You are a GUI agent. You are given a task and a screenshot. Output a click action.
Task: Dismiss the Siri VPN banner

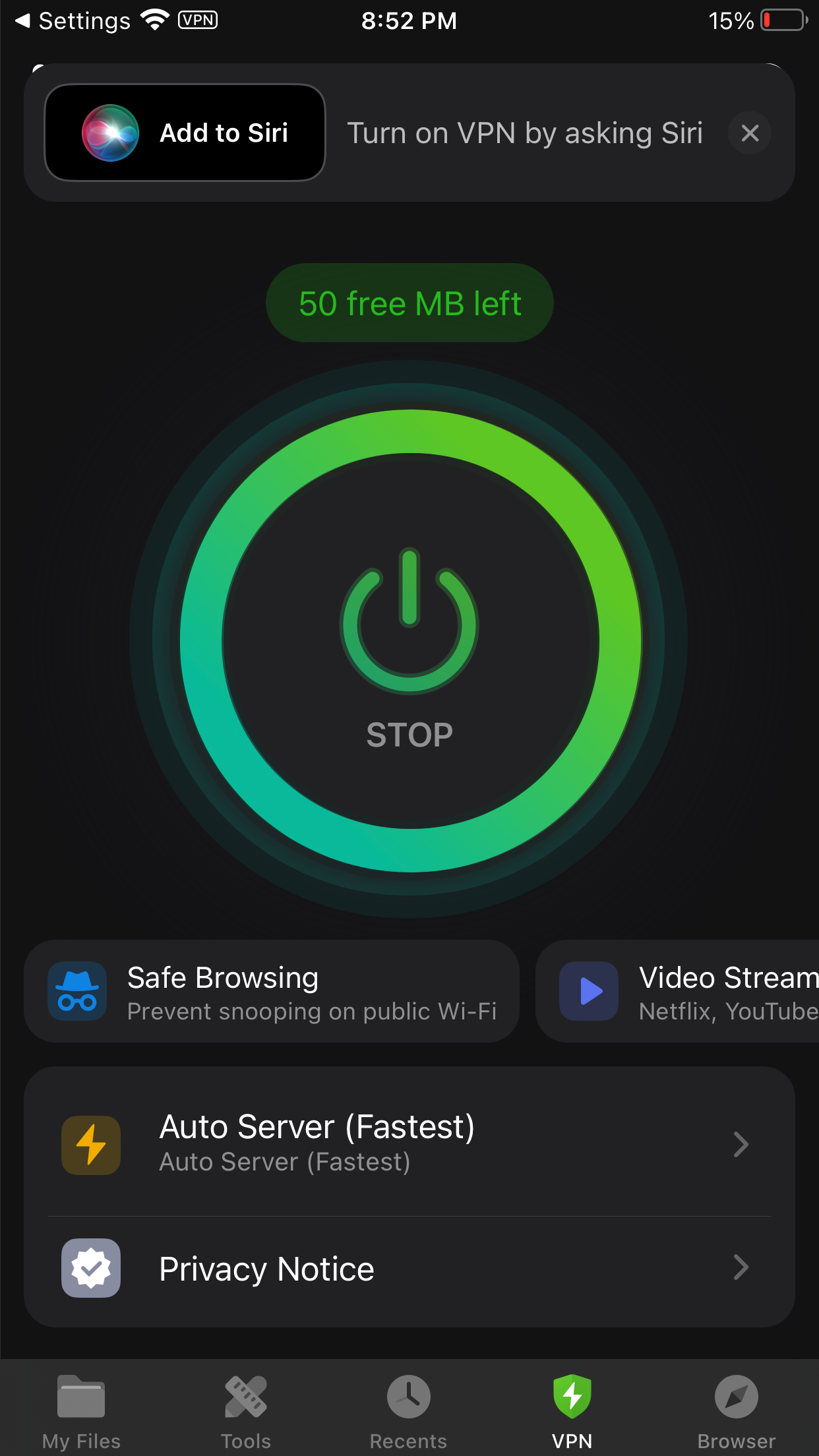click(x=750, y=133)
